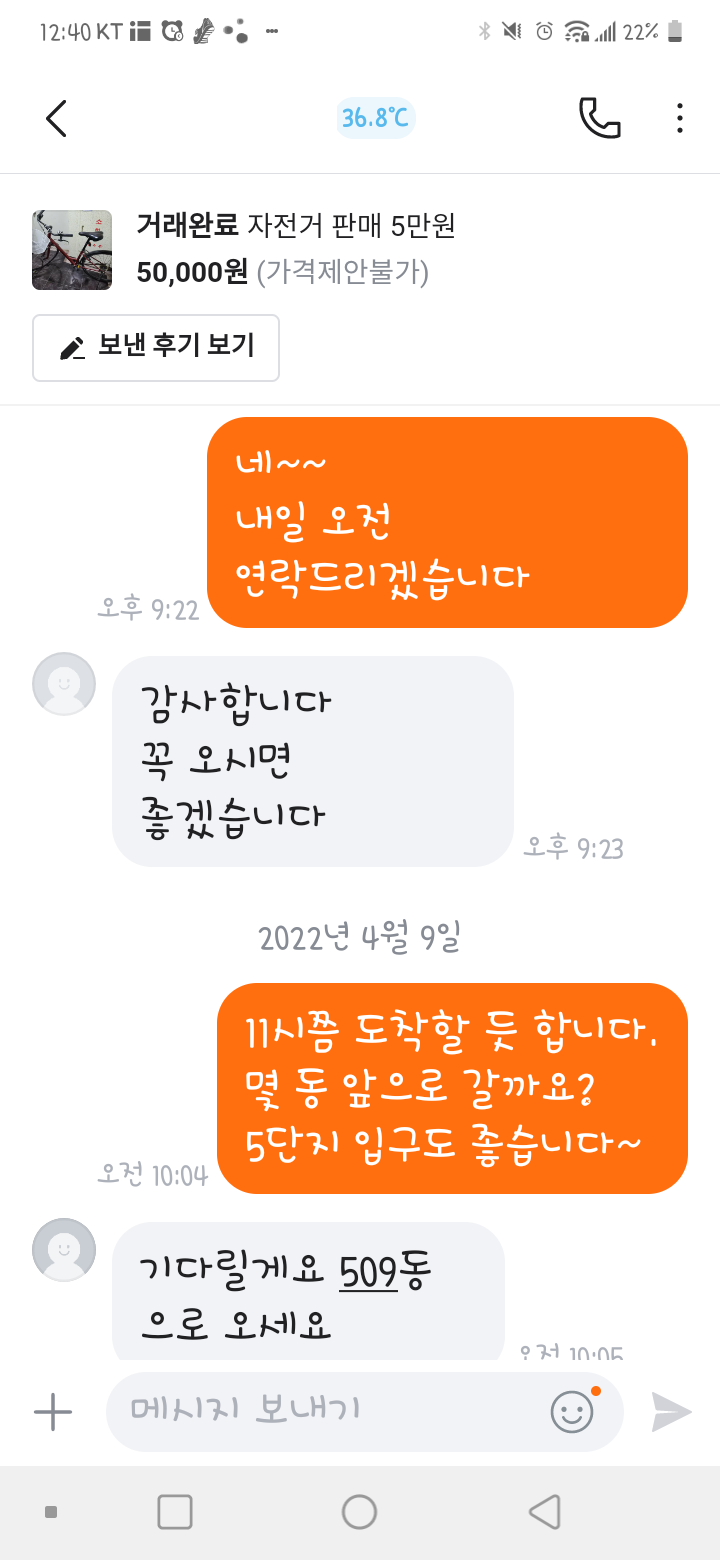Start a voice call with the seller

point(599,119)
